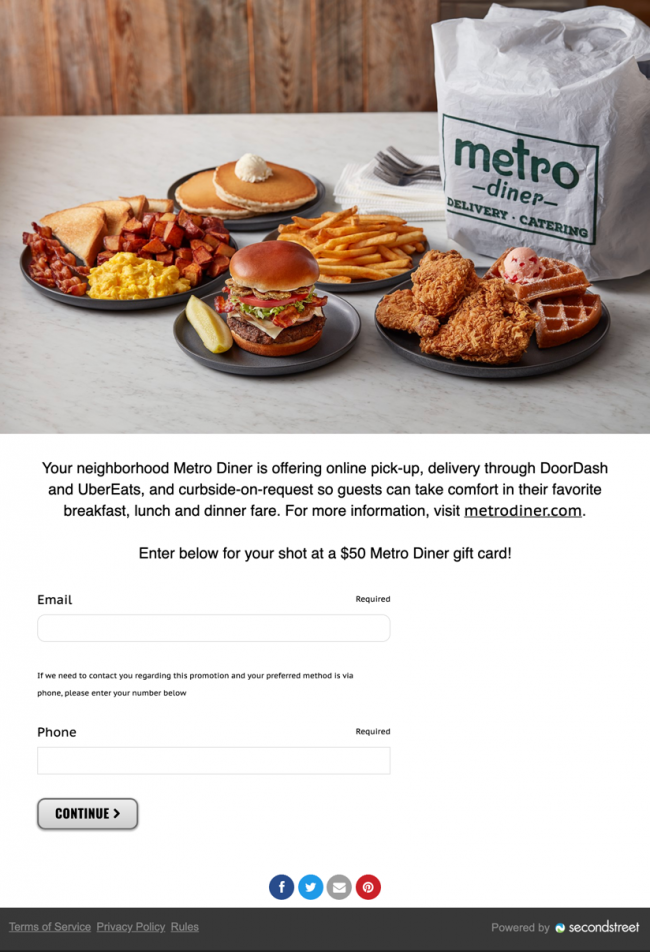Open the metrodiner.com link
650x952 pixels.
pos(522,511)
